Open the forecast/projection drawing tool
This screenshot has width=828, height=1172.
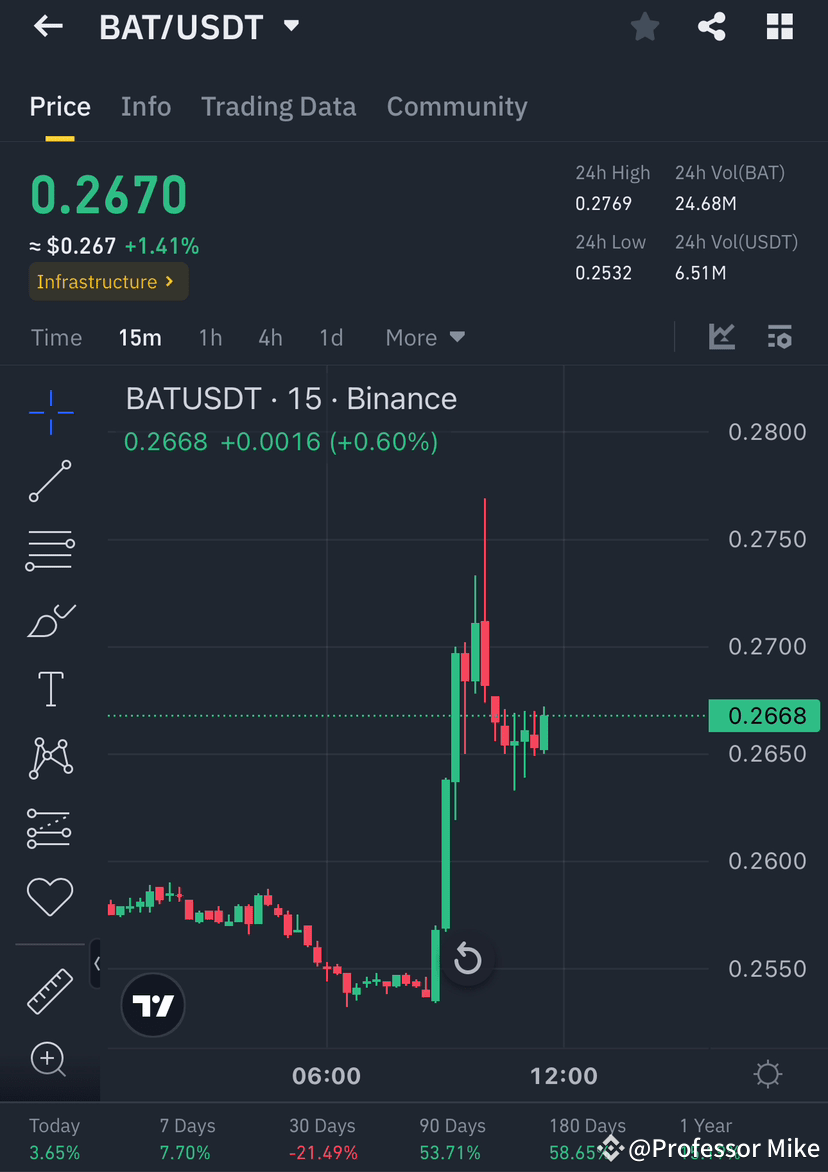(50, 828)
